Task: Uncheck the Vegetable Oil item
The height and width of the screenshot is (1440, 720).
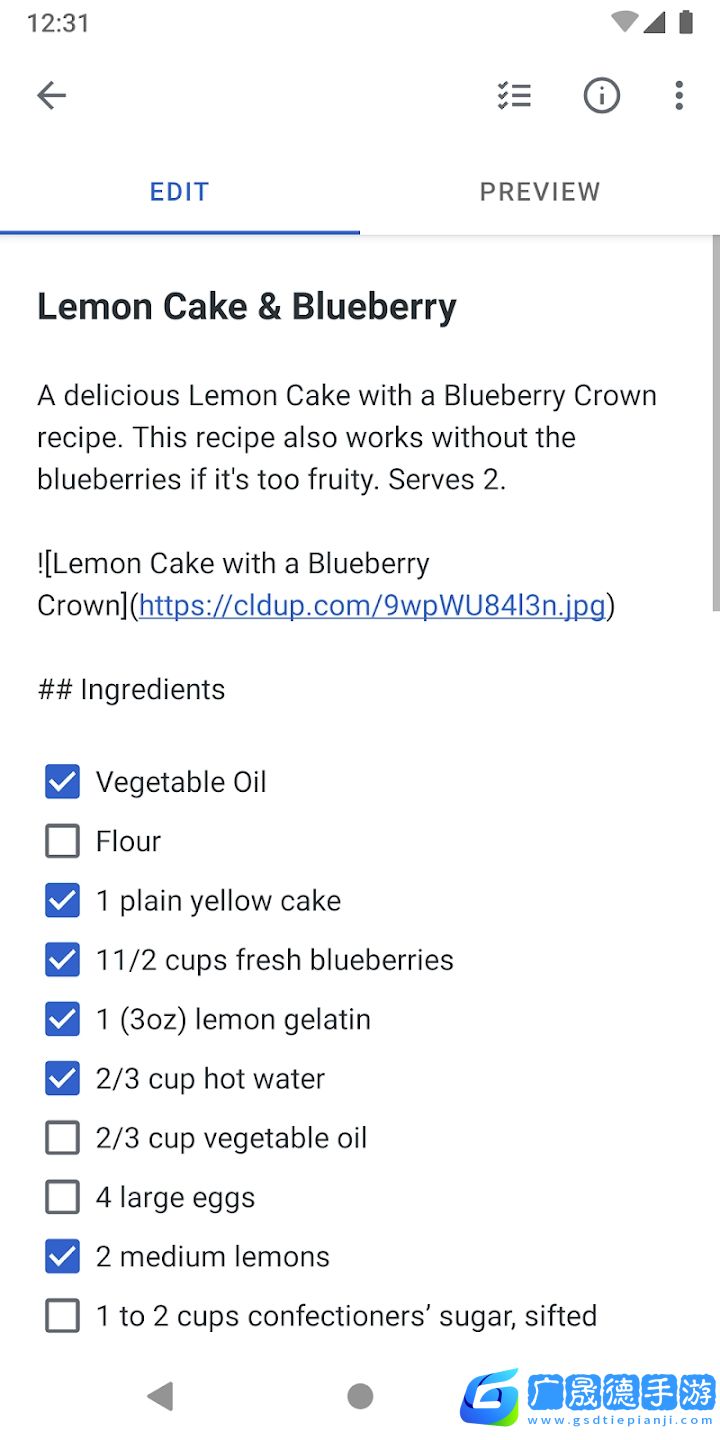Action: click(x=62, y=782)
